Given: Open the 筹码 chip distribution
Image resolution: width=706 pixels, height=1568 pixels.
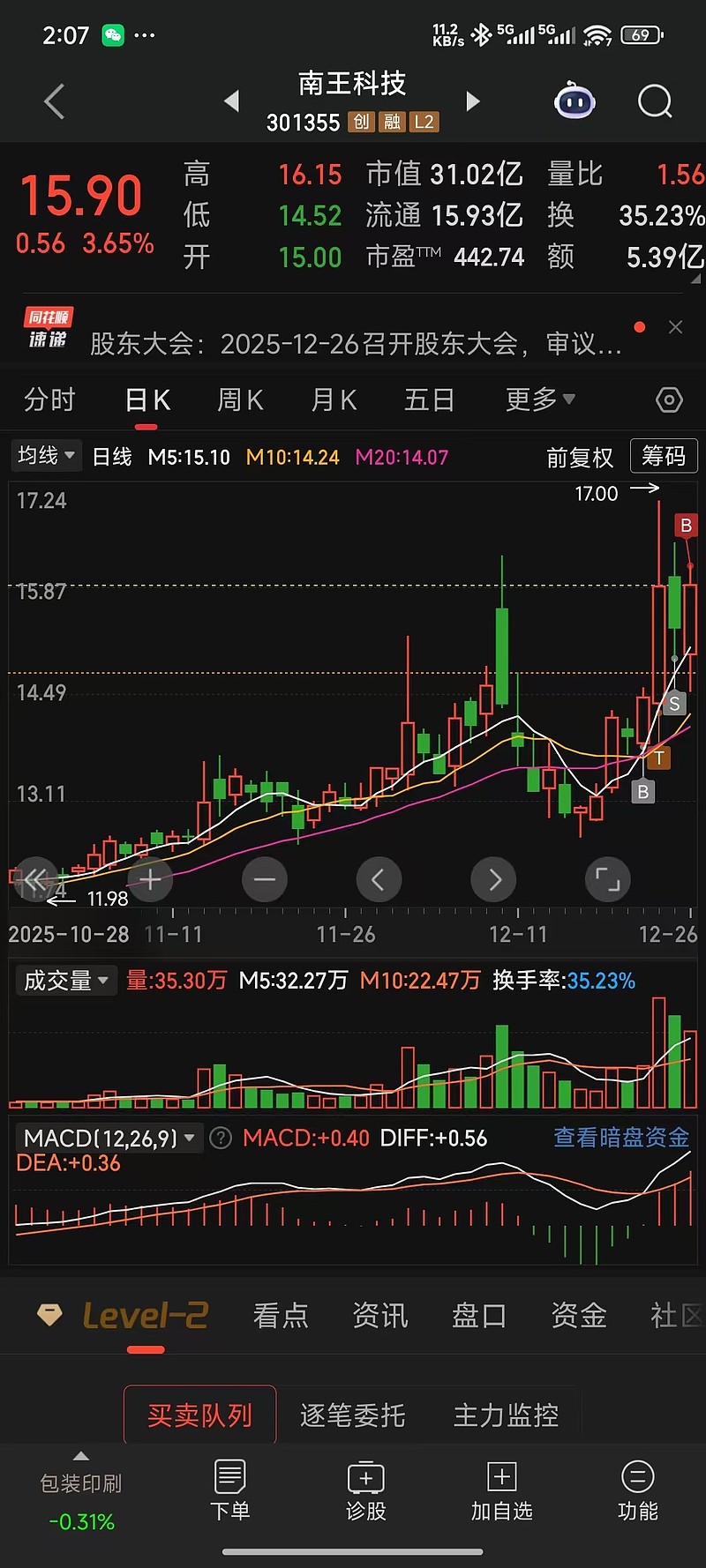Looking at the screenshot, I should pyautogui.click(x=663, y=456).
